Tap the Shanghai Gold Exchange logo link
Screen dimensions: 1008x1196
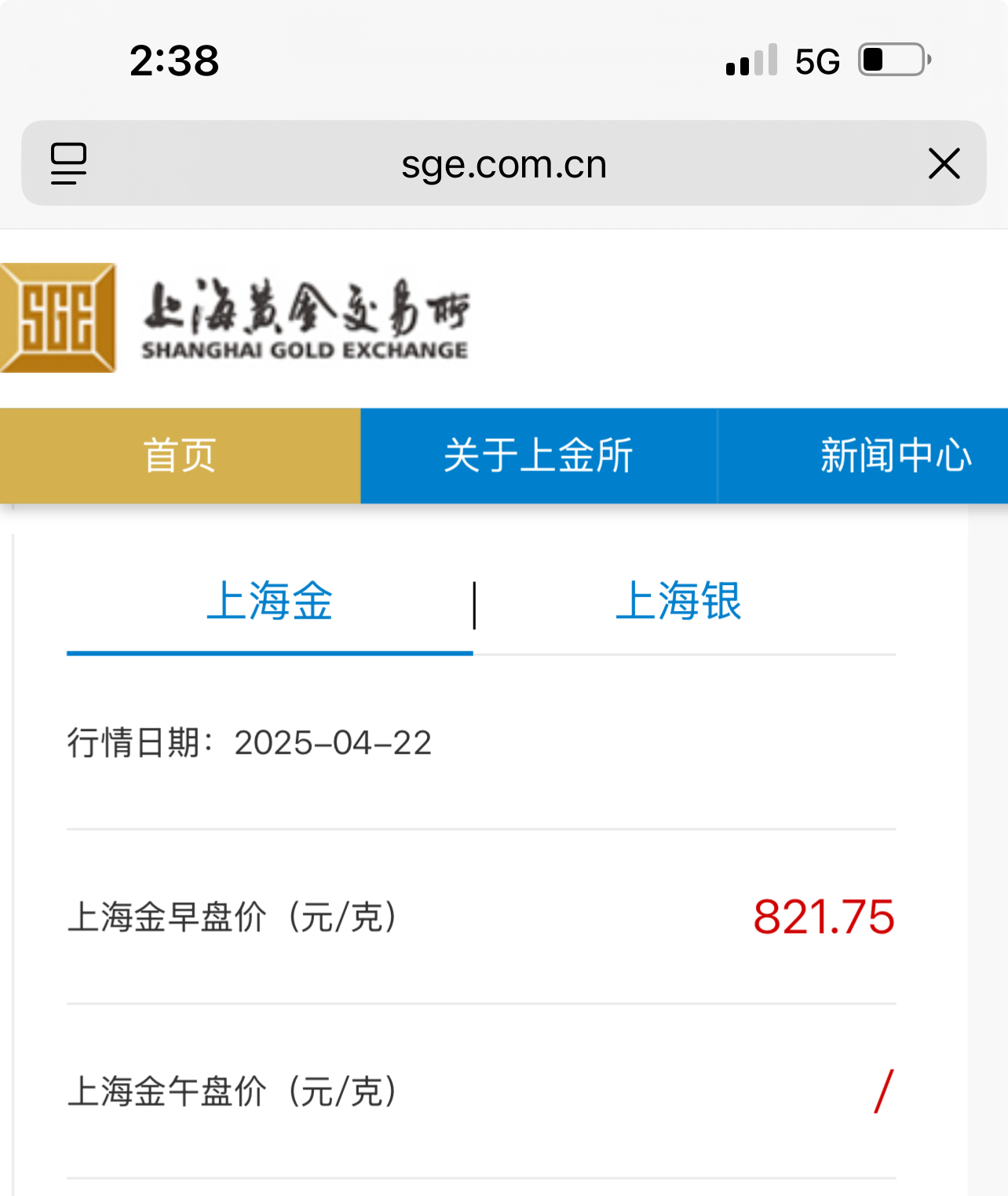pyautogui.click(x=236, y=318)
